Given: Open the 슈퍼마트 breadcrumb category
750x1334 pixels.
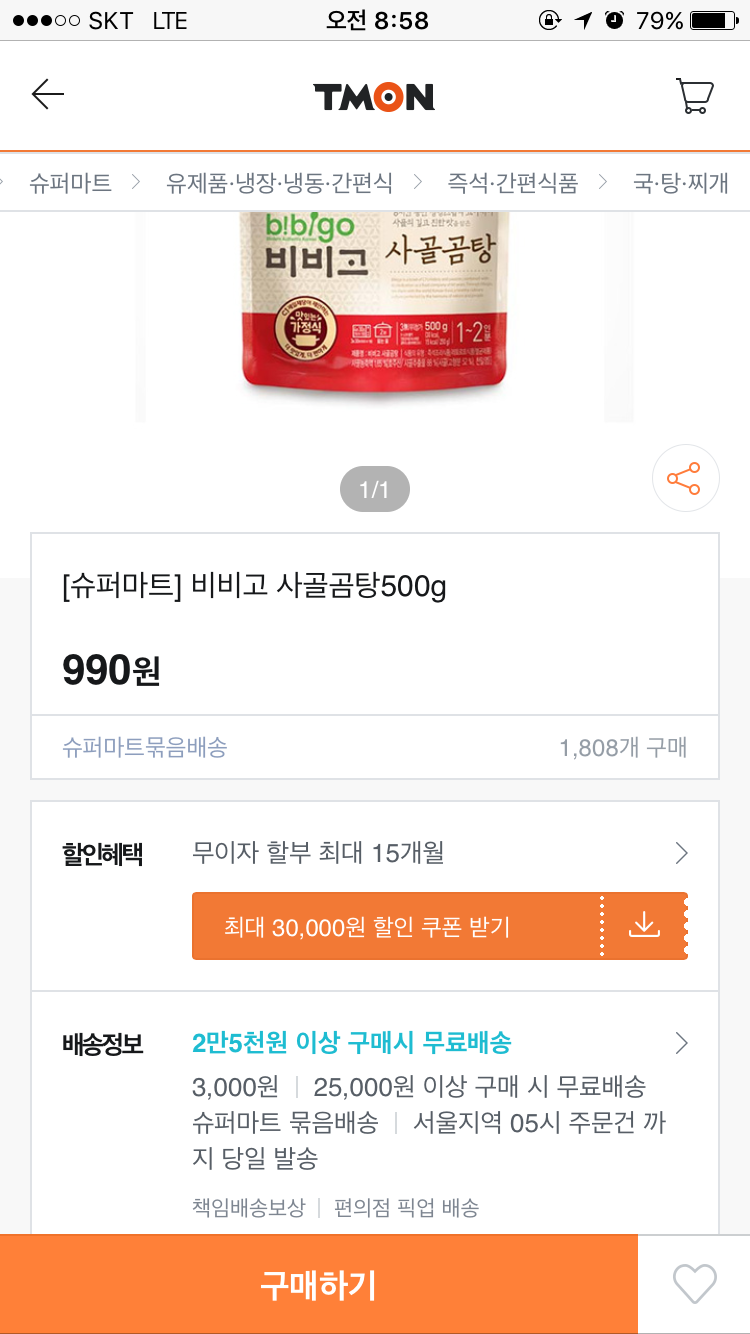Looking at the screenshot, I should click(70, 183).
